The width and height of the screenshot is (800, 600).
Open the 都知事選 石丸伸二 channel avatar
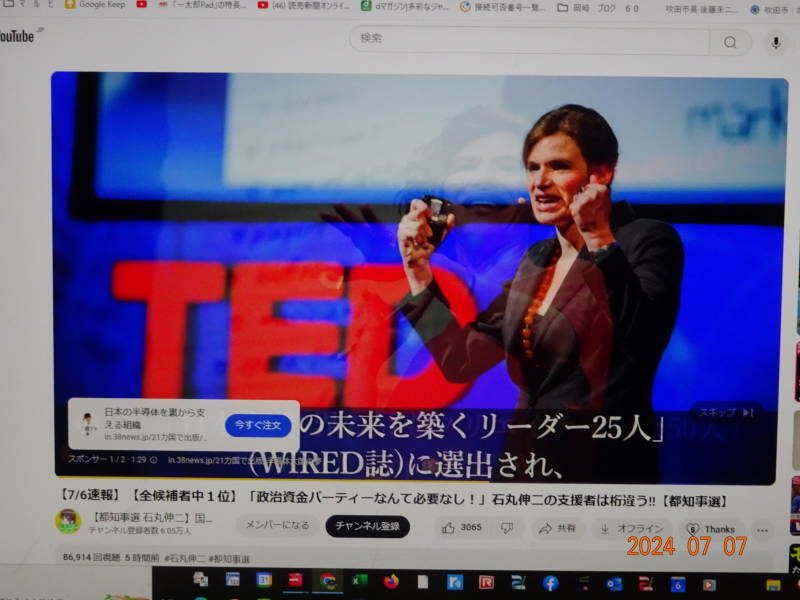tap(68, 521)
